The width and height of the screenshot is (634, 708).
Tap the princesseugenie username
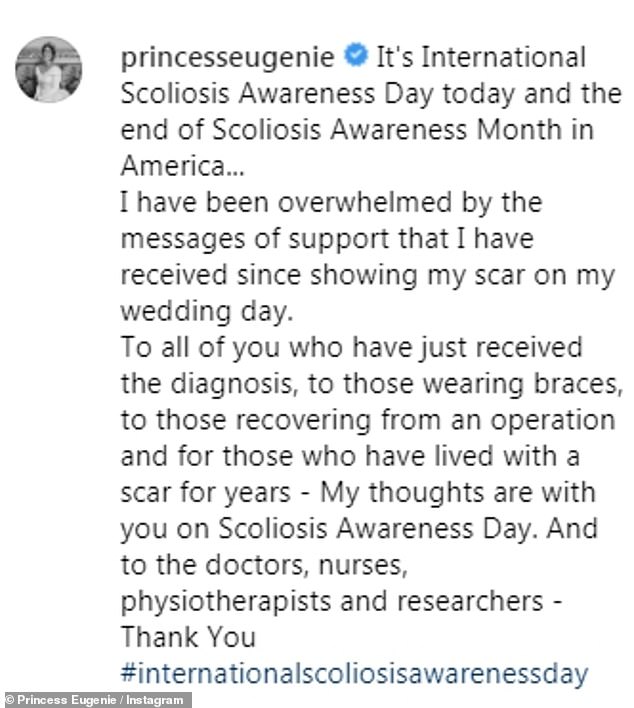(x=227, y=57)
